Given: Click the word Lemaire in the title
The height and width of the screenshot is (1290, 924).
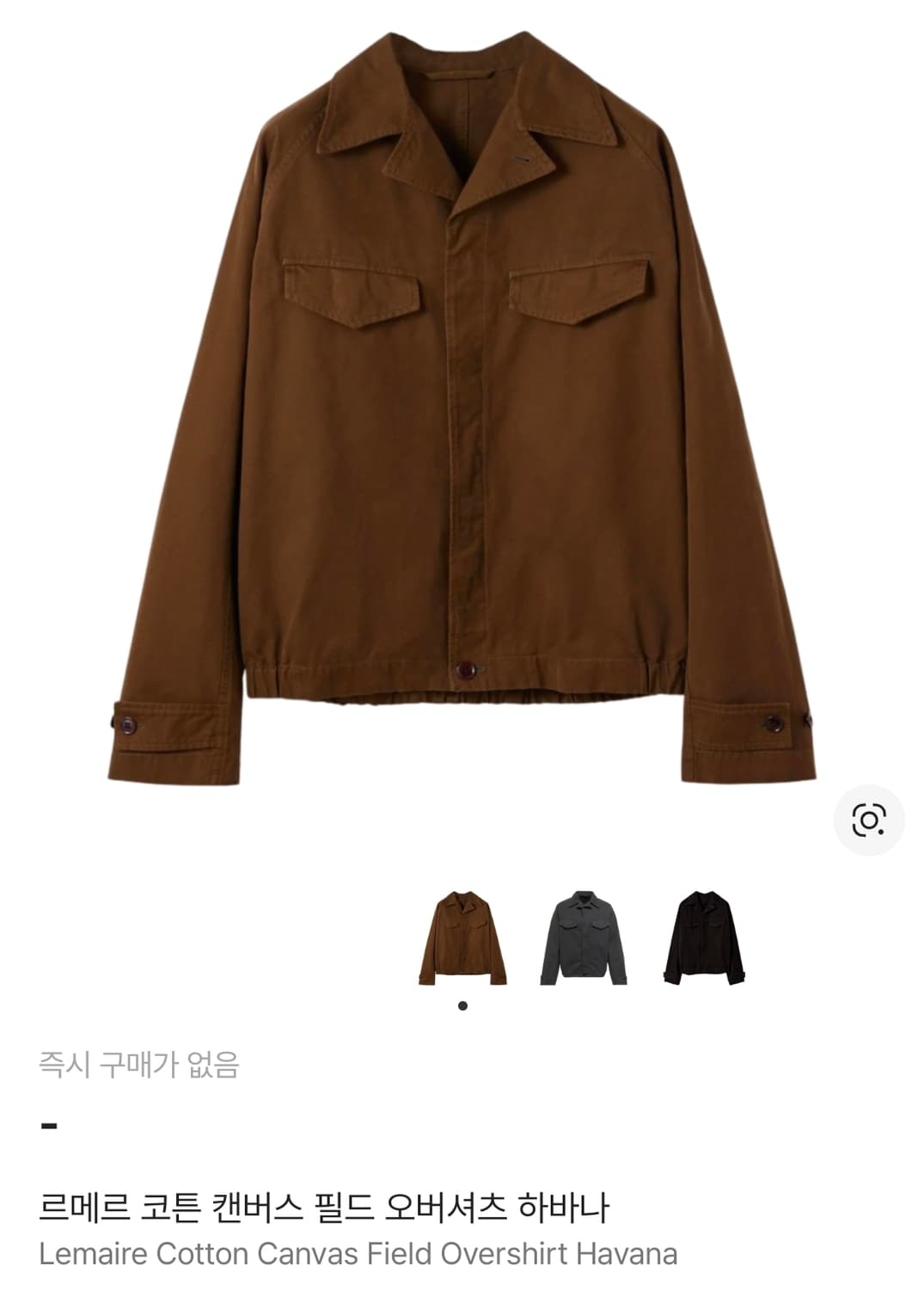Looking at the screenshot, I should click(x=94, y=1253).
